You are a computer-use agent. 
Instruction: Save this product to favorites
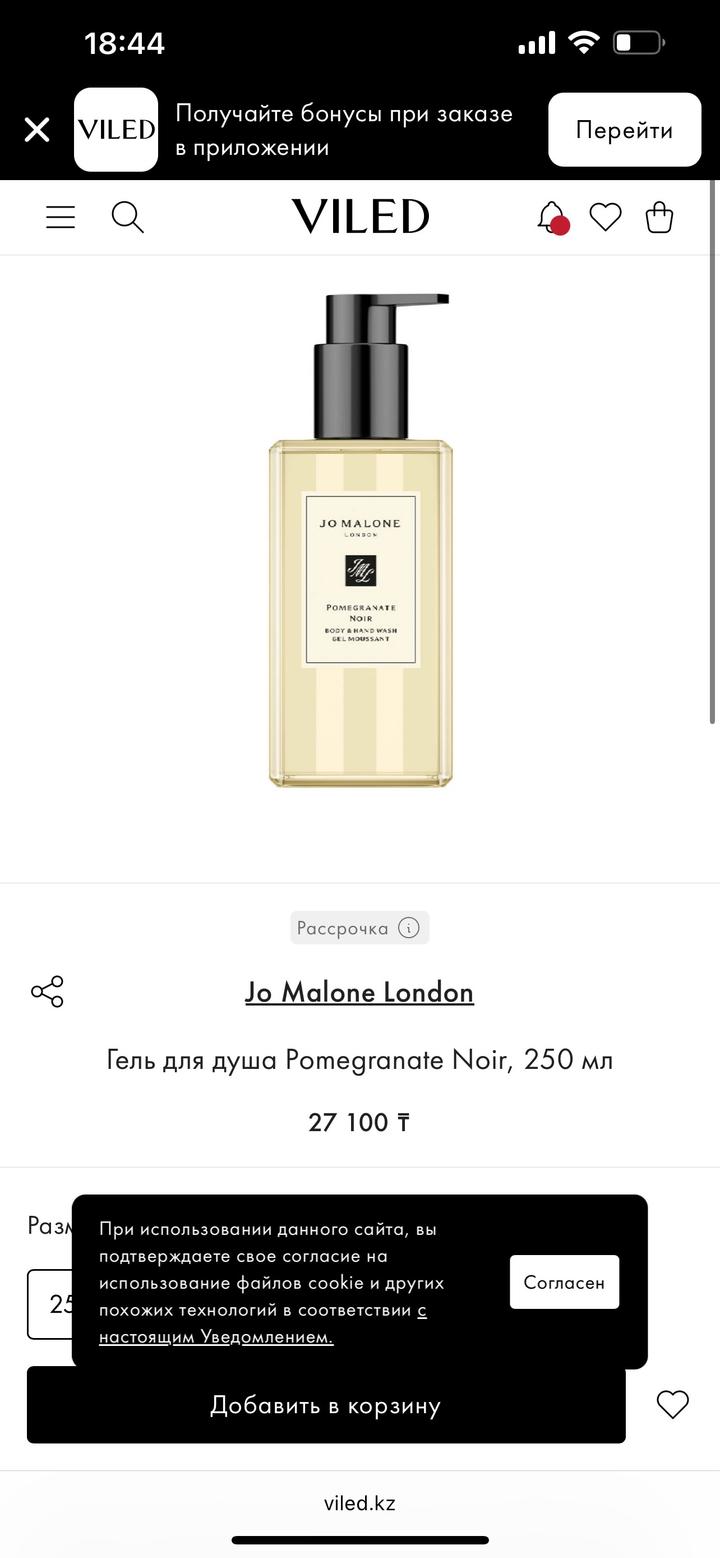pos(673,1405)
